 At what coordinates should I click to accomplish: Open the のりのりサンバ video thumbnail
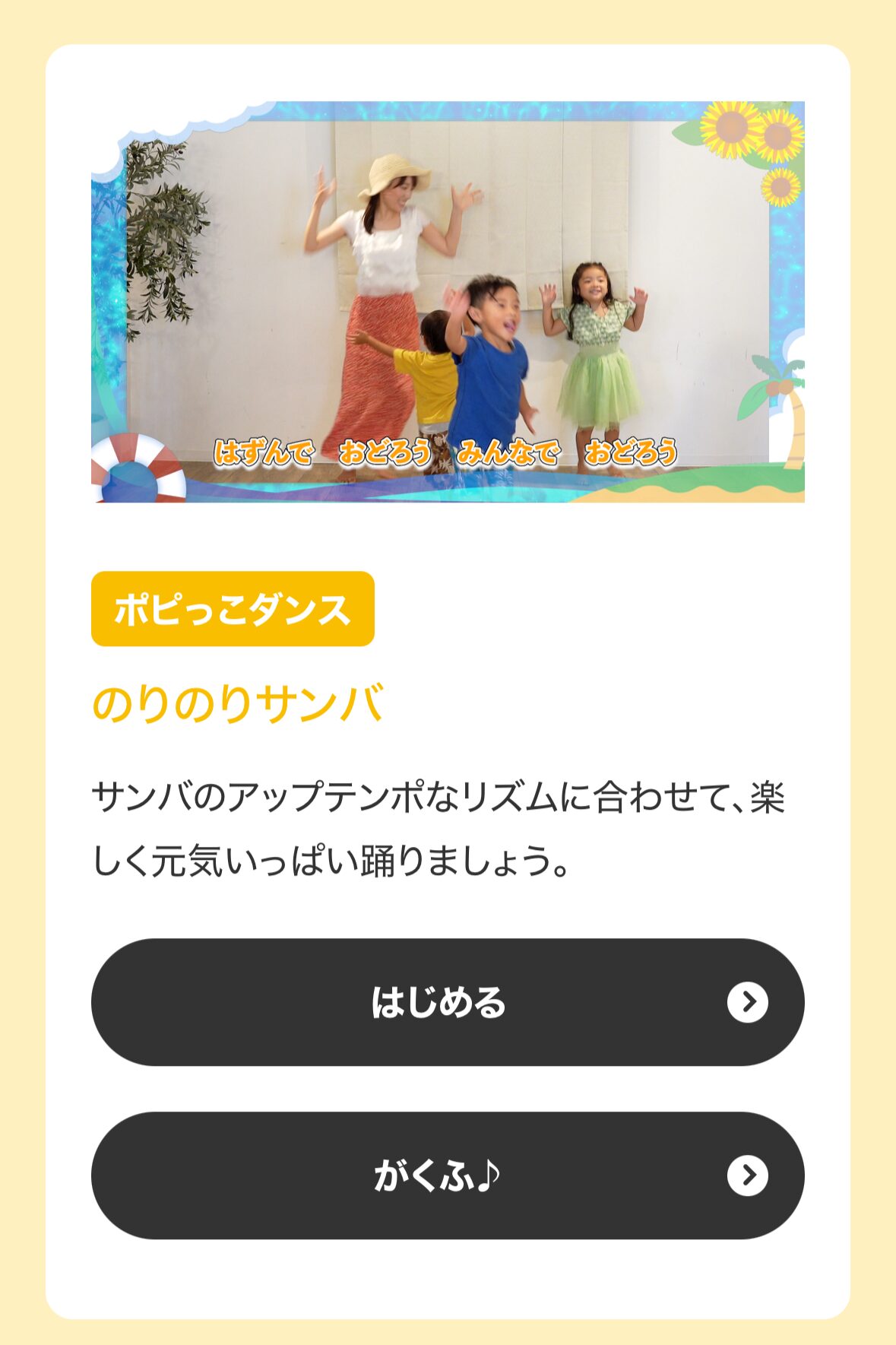447,302
